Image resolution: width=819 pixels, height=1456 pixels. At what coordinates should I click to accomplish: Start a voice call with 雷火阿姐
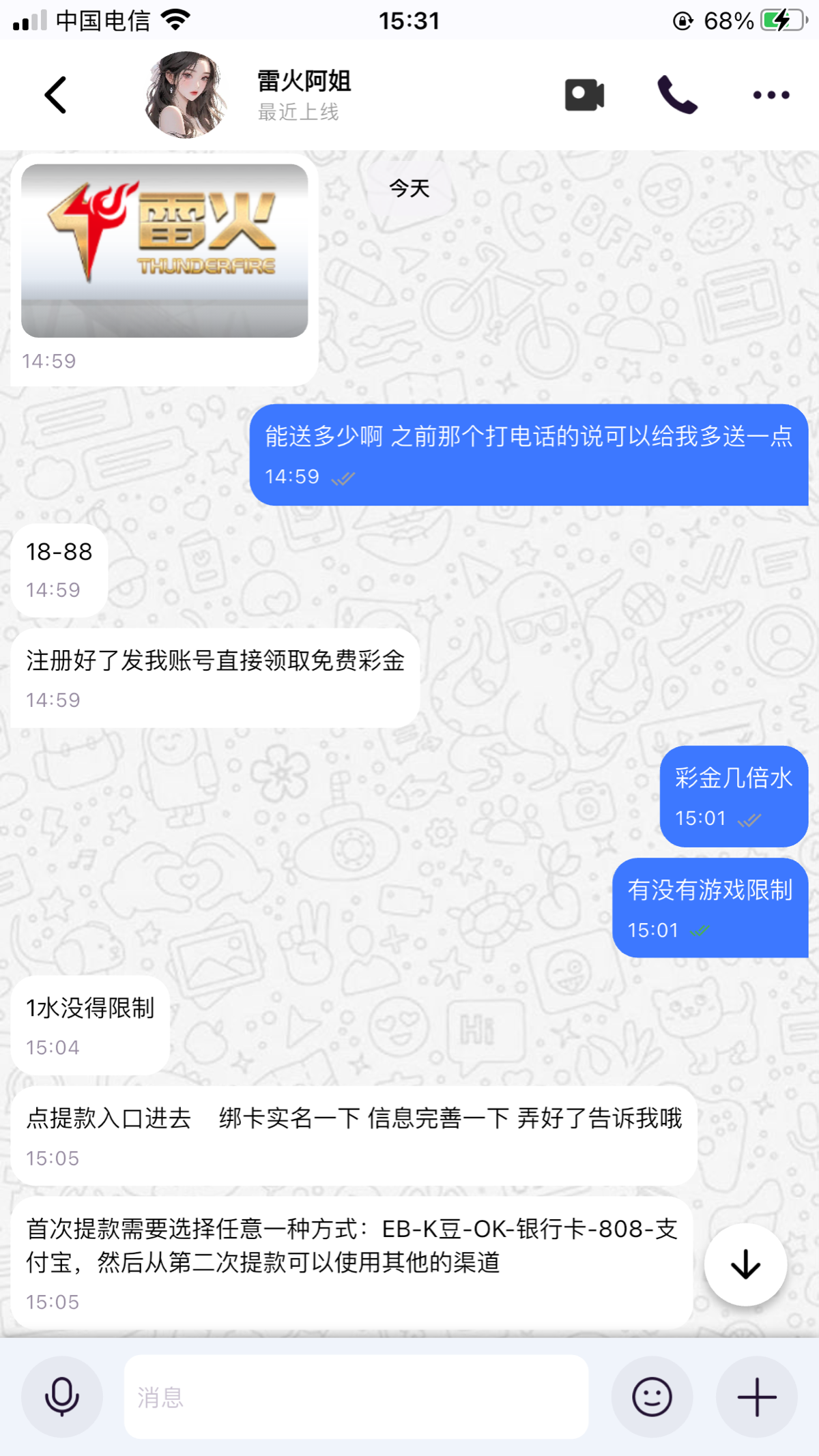click(677, 95)
